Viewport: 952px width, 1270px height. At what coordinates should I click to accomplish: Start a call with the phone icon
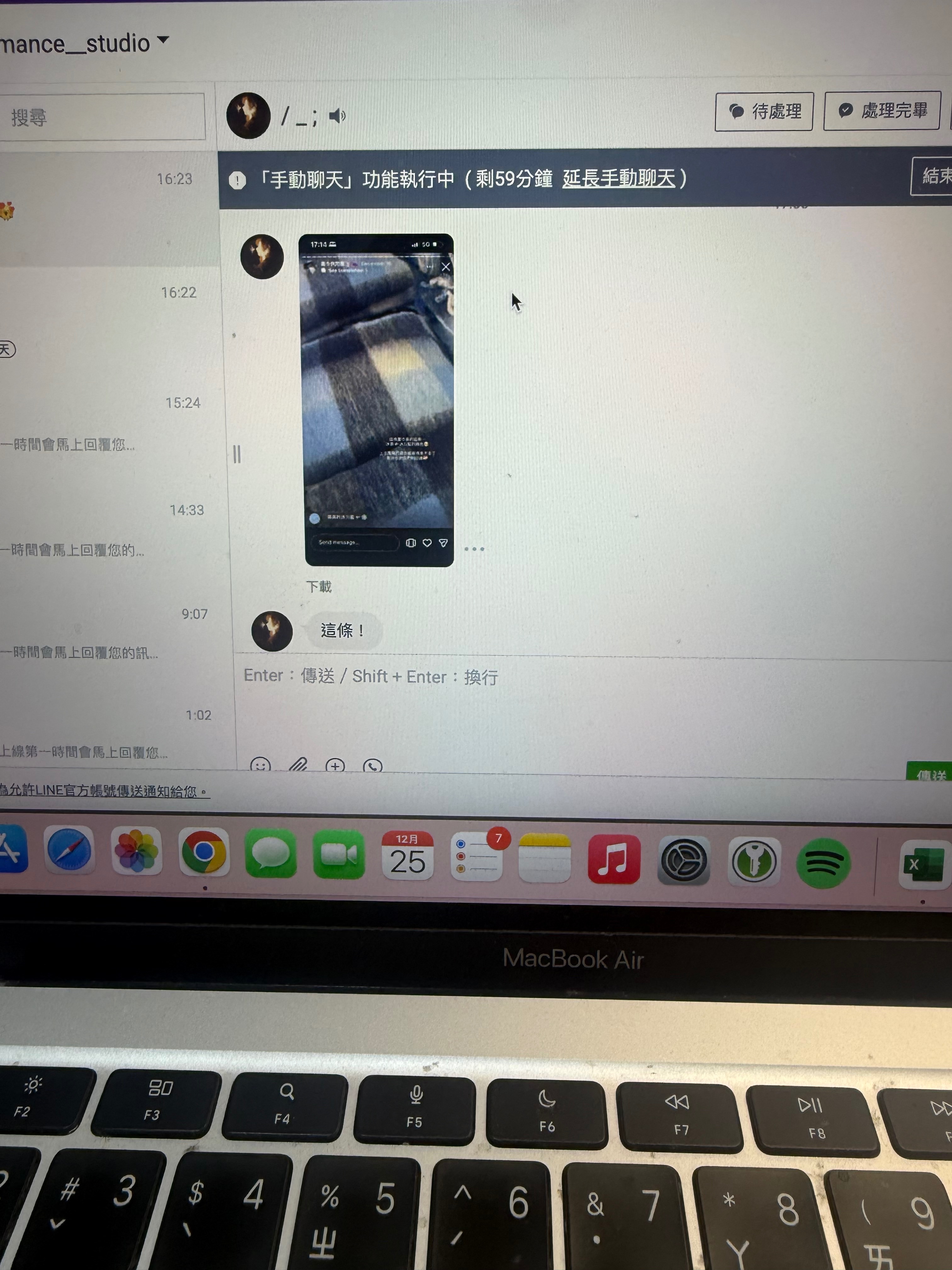tap(372, 766)
